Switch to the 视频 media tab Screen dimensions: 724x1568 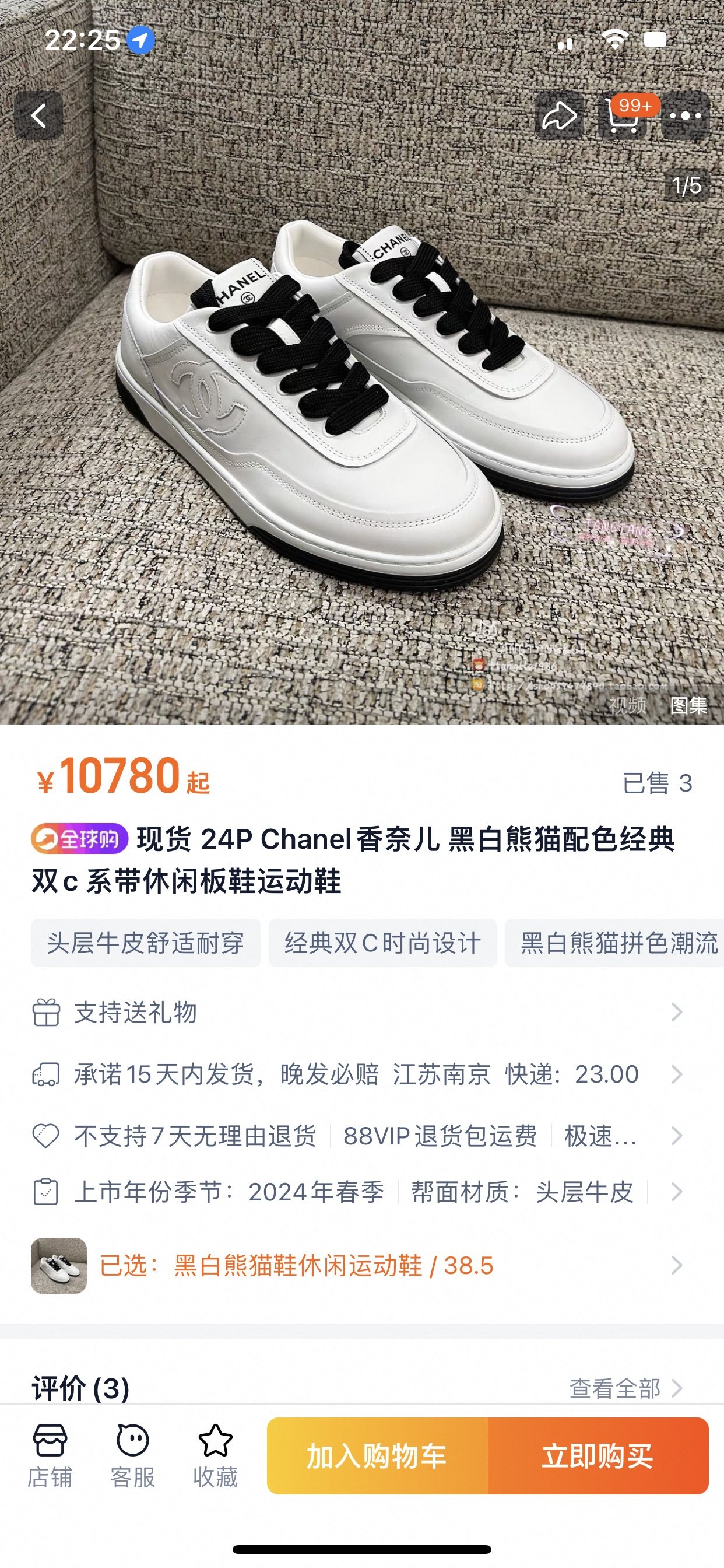627,705
